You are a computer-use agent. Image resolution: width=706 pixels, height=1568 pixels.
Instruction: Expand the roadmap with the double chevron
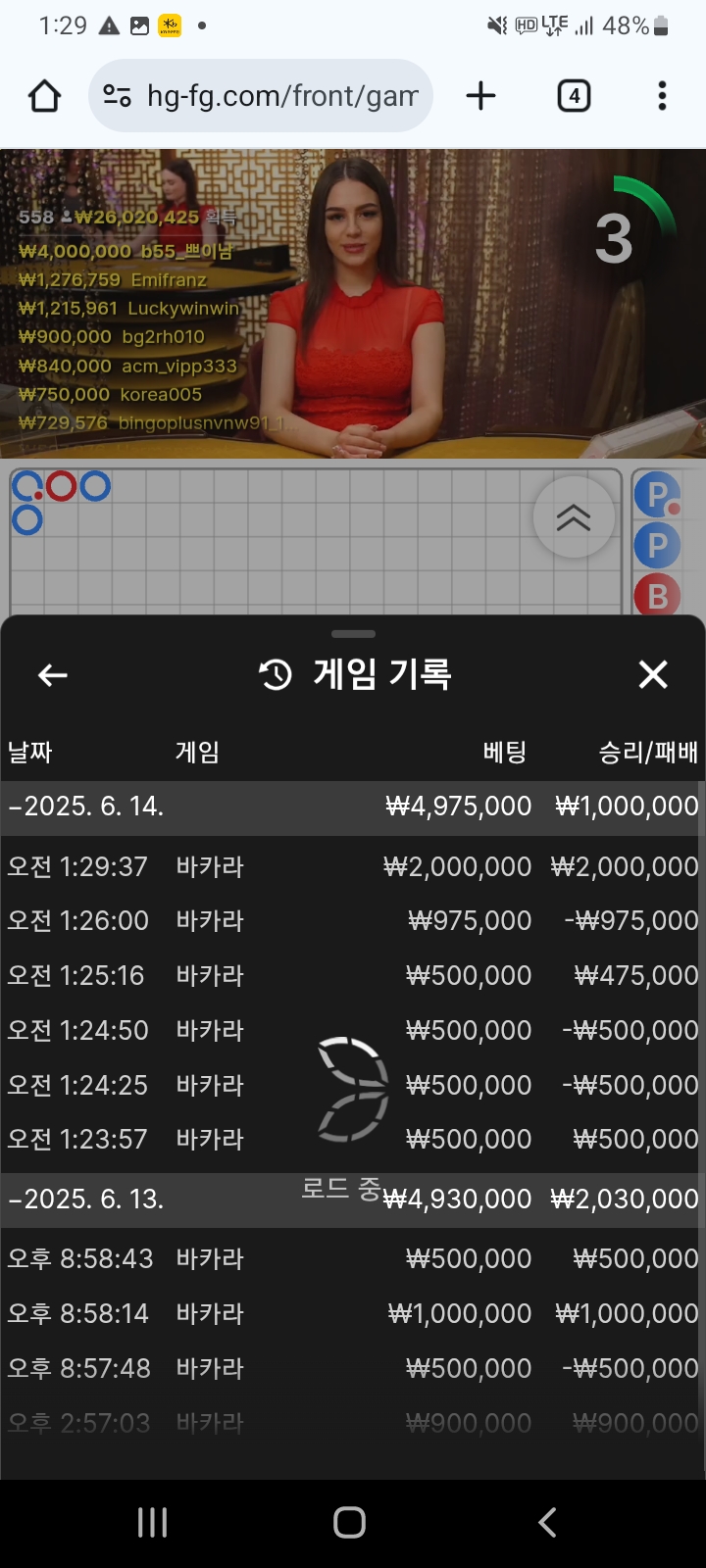(574, 517)
